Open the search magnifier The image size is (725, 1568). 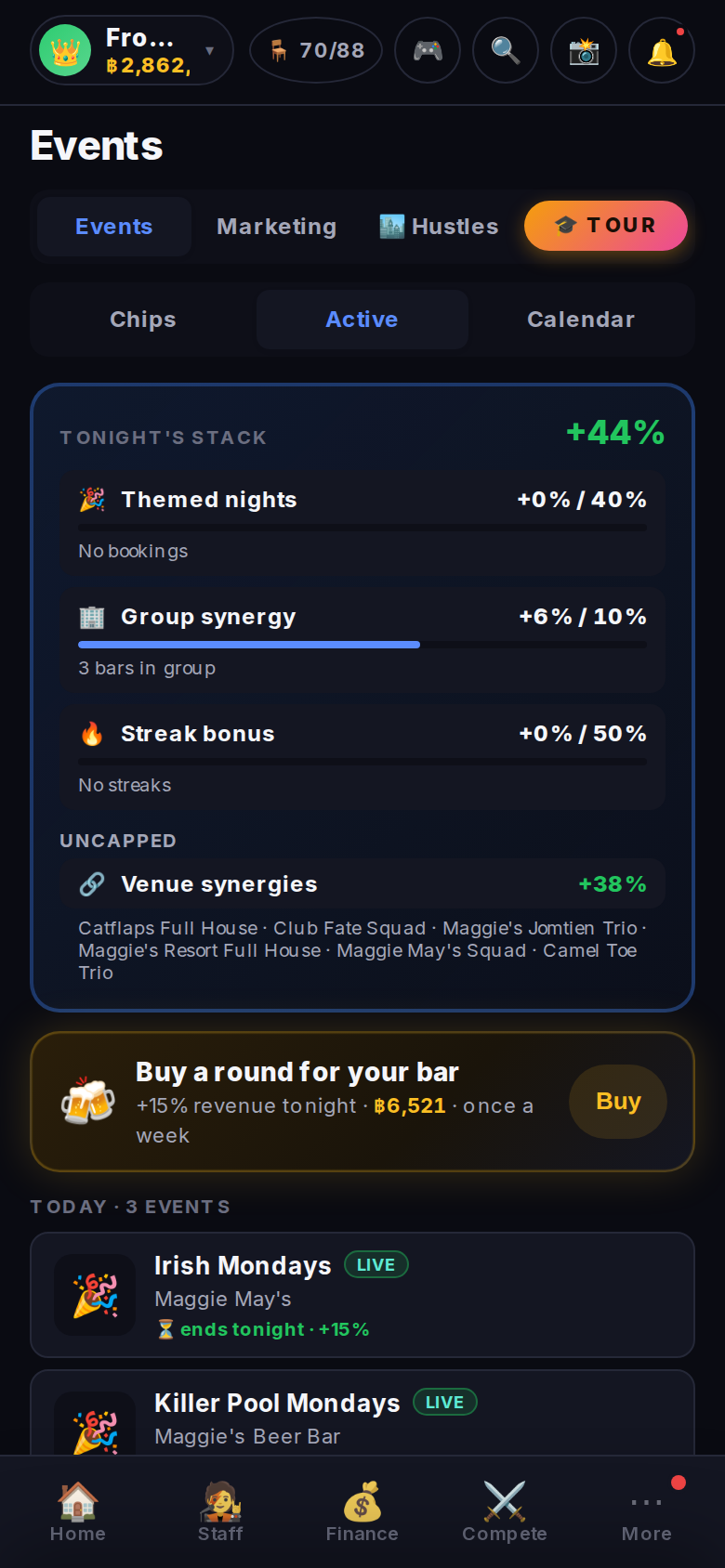tap(506, 50)
